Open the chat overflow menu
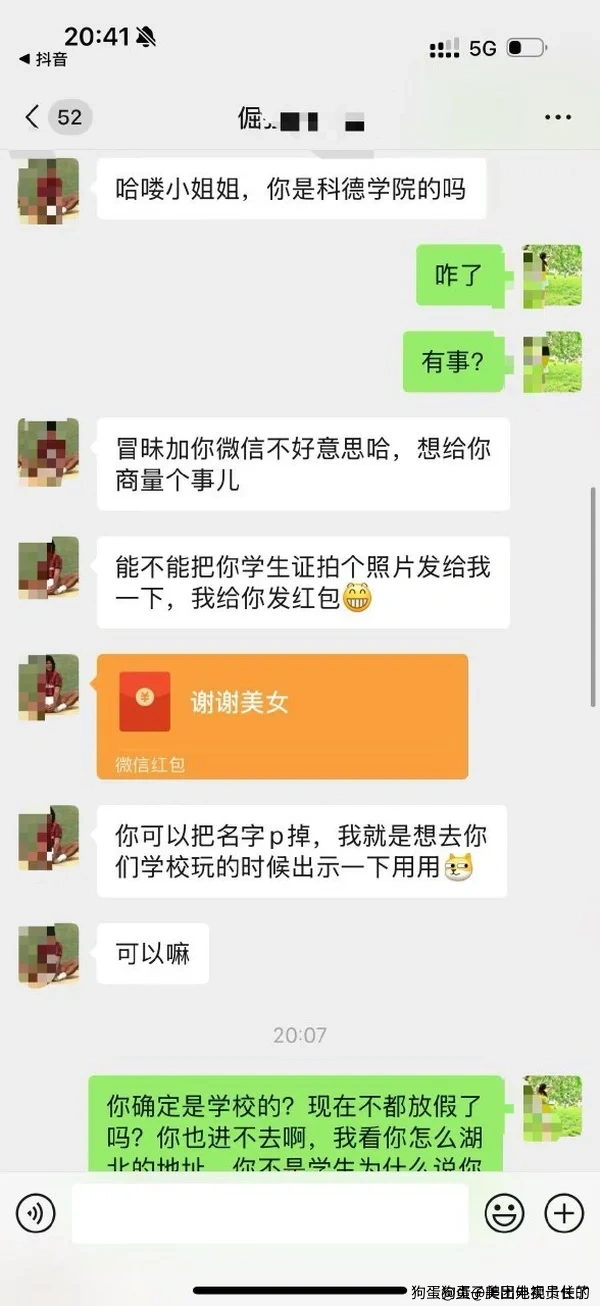This screenshot has height=1306, width=600. pyautogui.click(x=557, y=118)
